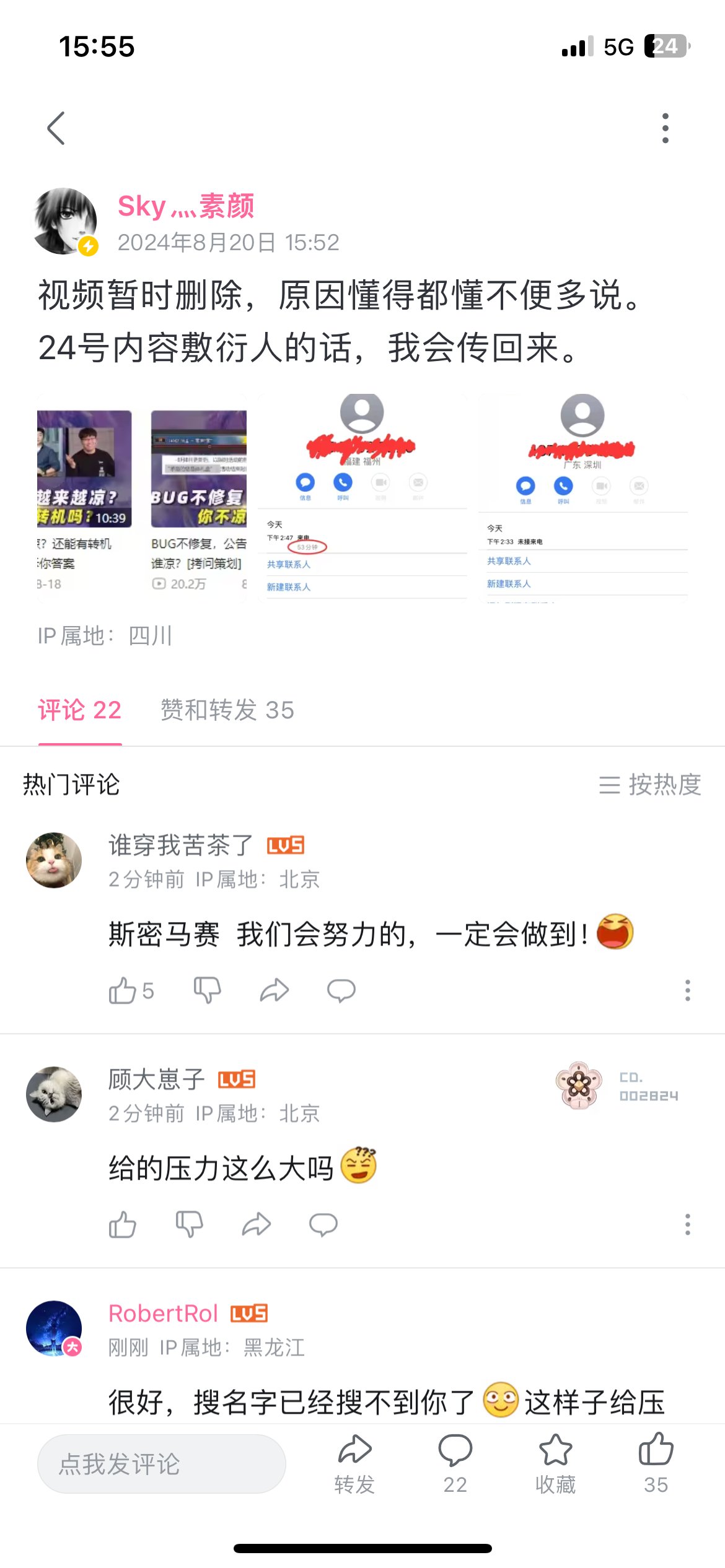Like 谁穿我苦茶了's comment
This screenshot has width=725, height=1568.
point(123,991)
